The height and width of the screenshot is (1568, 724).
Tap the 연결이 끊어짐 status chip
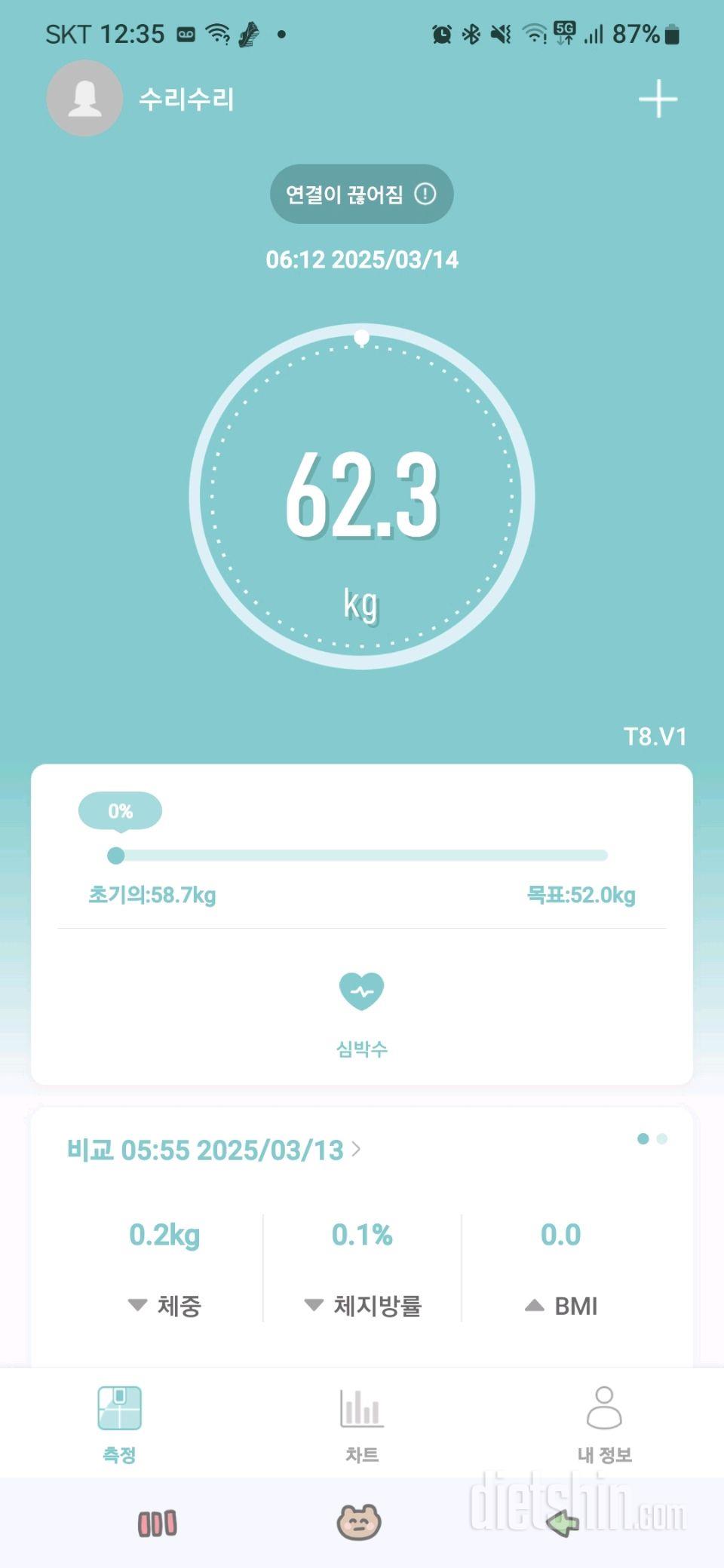point(361,194)
